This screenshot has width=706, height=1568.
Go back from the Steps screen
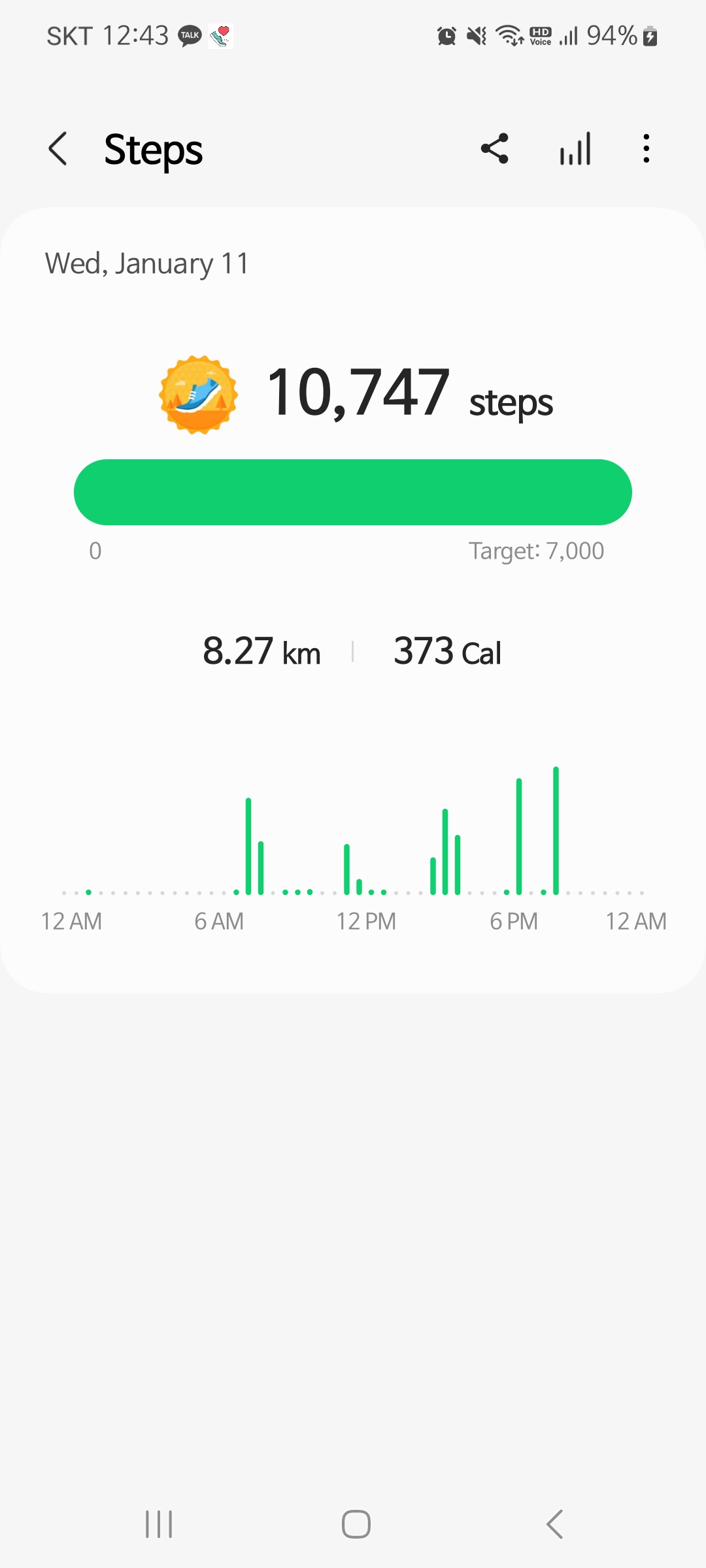(58, 149)
